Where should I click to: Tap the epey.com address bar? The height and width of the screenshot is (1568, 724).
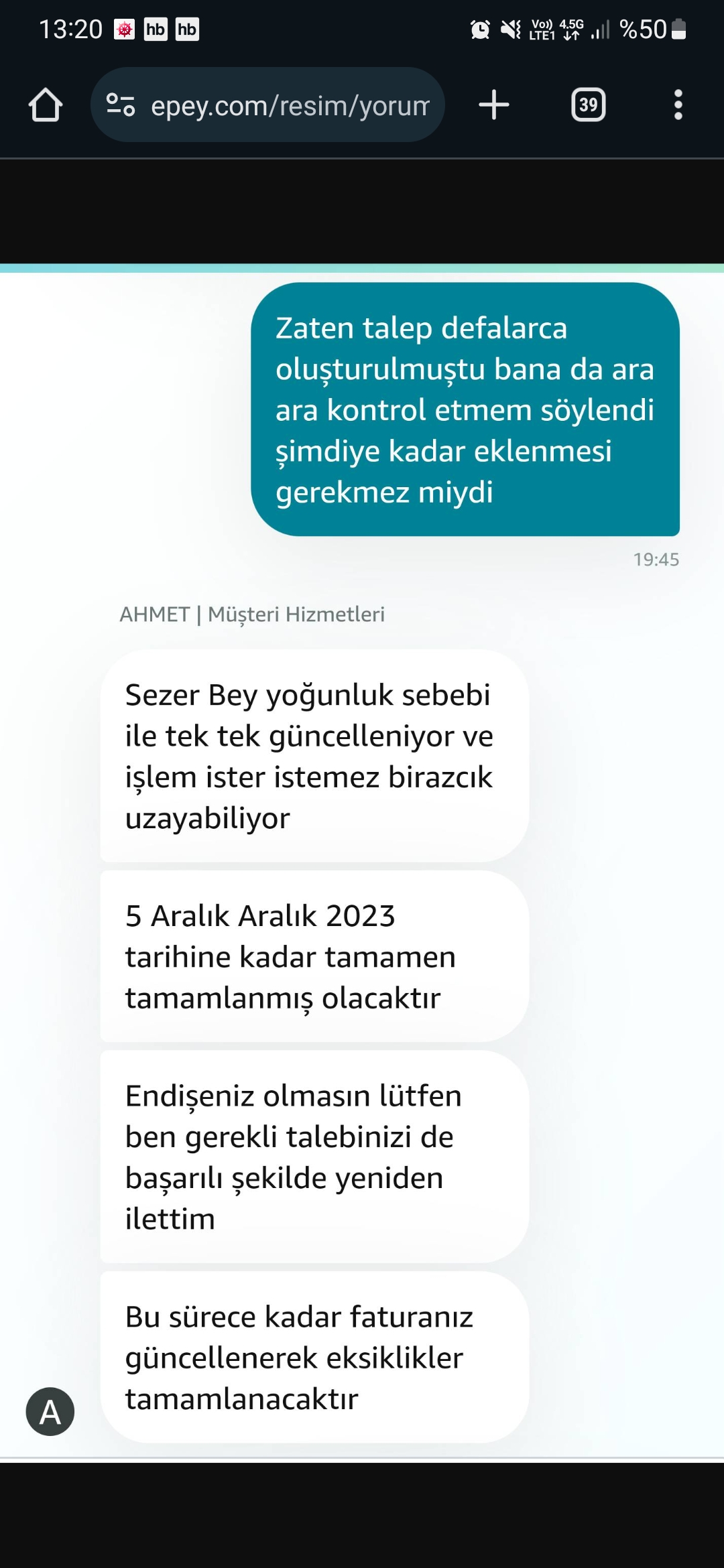tap(288, 105)
